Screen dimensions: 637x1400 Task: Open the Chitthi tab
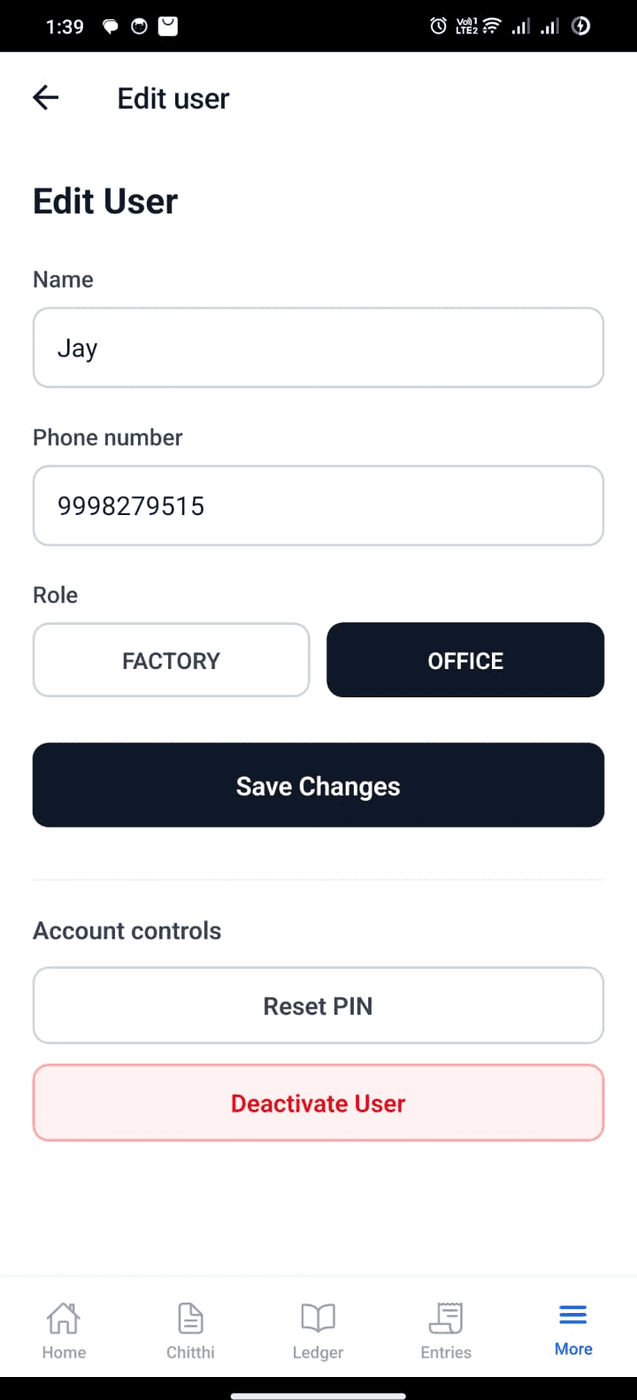pos(190,1330)
